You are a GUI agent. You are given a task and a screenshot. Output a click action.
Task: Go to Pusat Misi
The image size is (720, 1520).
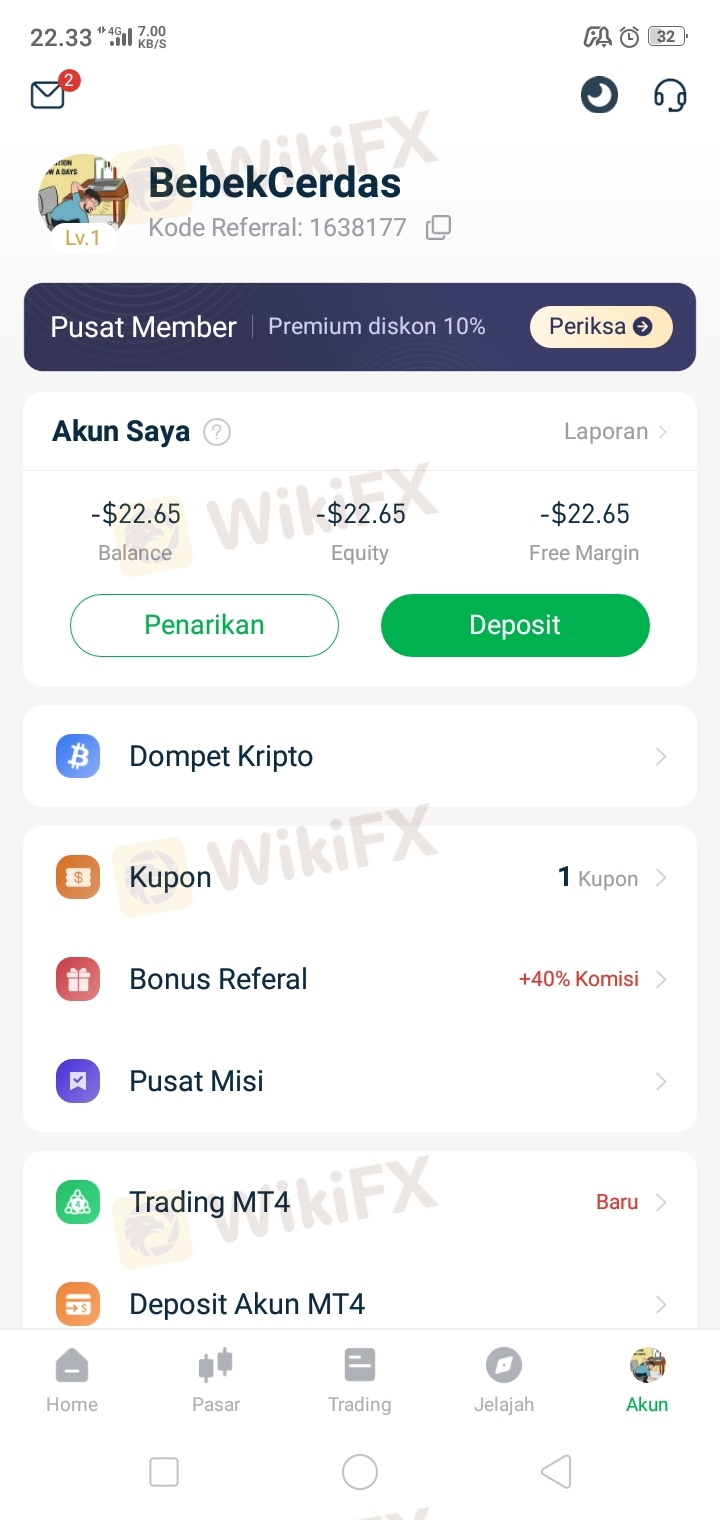(359, 1081)
